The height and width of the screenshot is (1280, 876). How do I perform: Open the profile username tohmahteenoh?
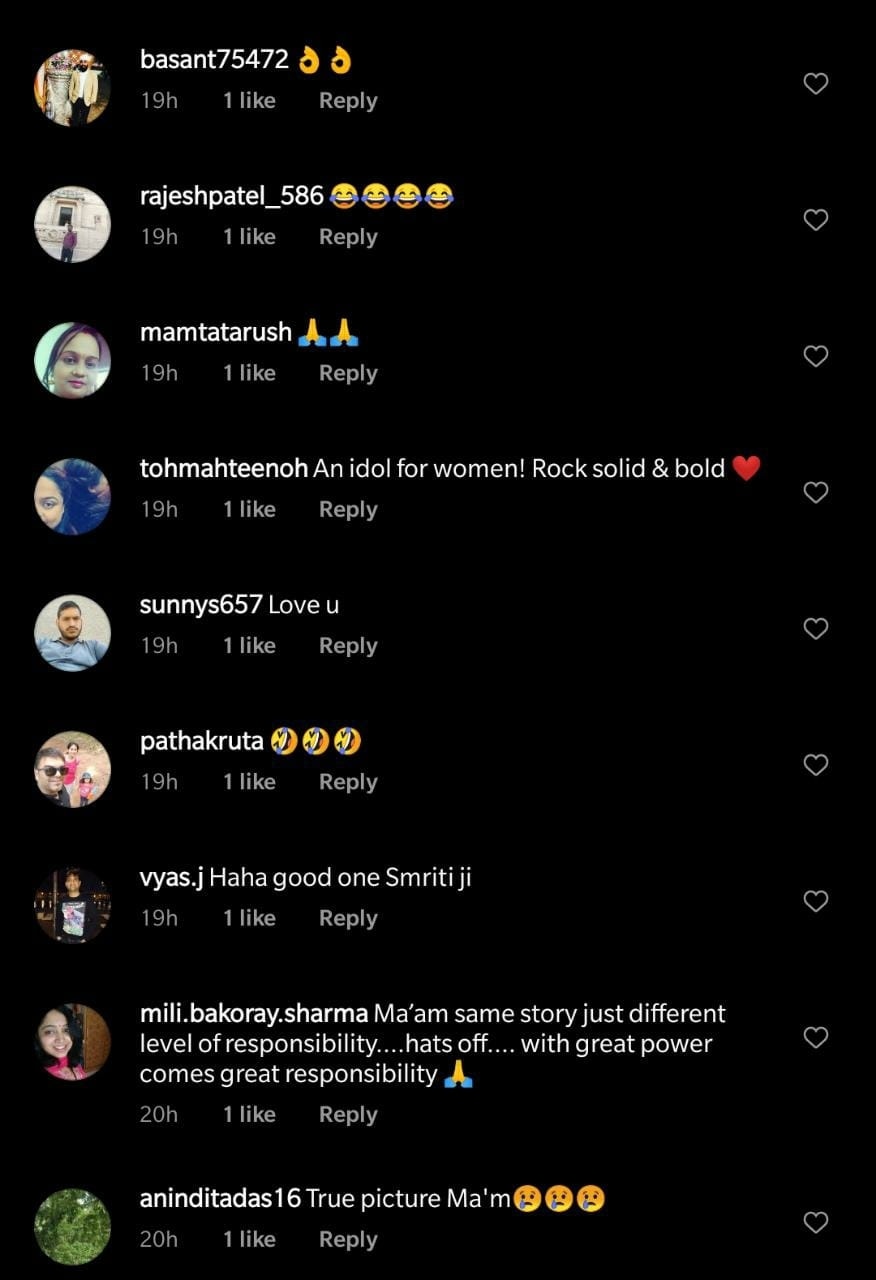(x=223, y=468)
